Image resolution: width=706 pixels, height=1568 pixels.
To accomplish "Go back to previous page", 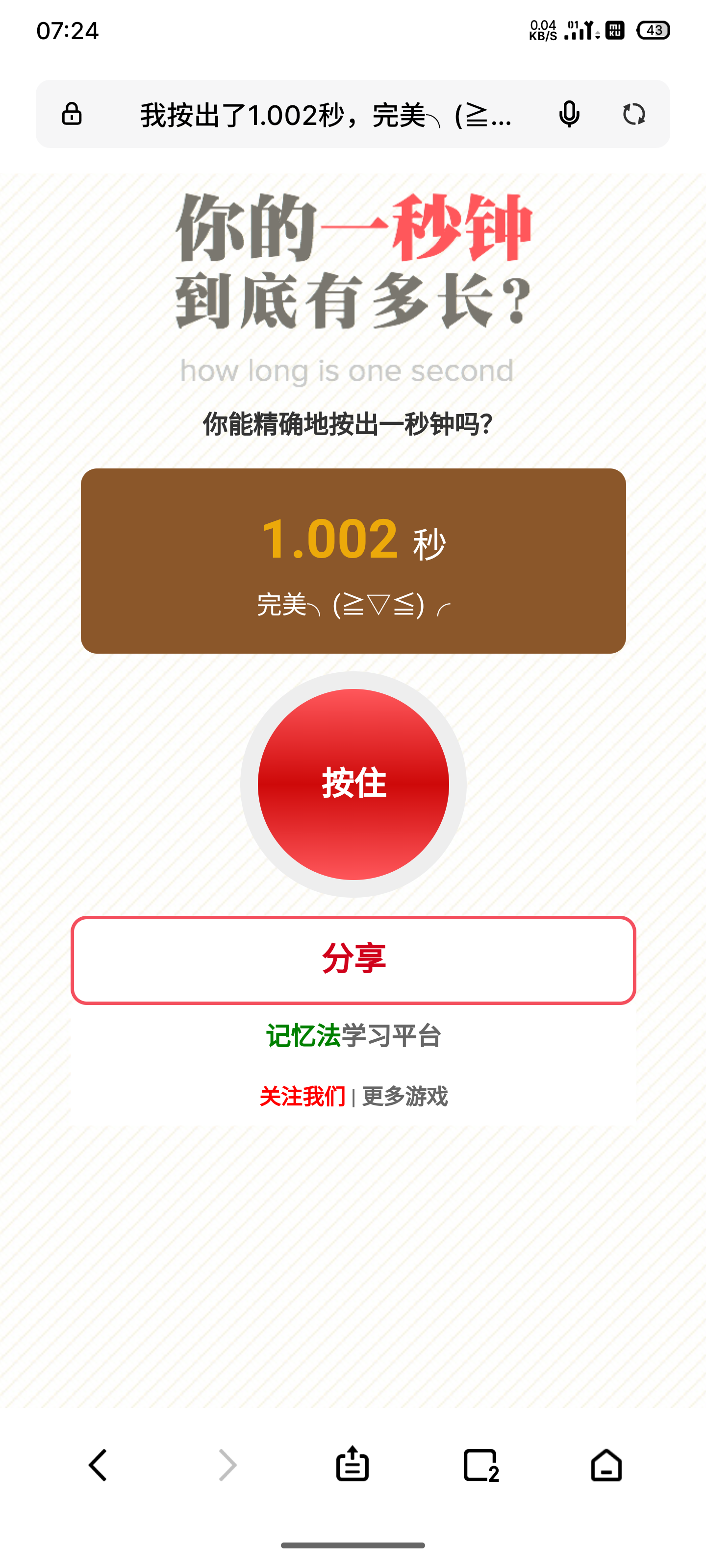I will click(98, 1465).
